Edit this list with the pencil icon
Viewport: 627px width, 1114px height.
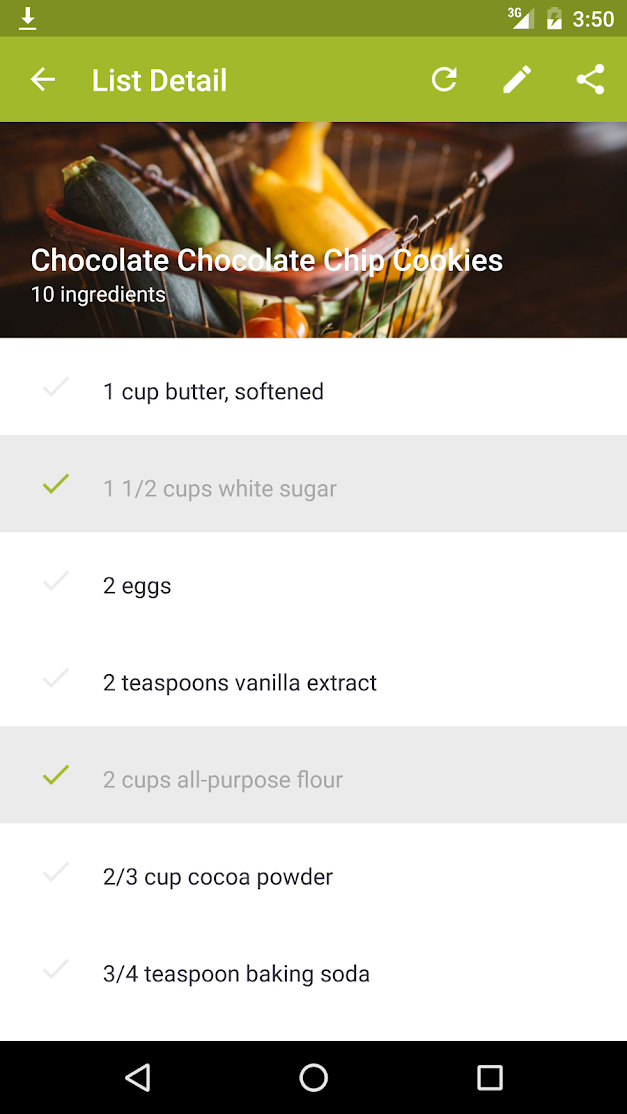pyautogui.click(x=517, y=80)
